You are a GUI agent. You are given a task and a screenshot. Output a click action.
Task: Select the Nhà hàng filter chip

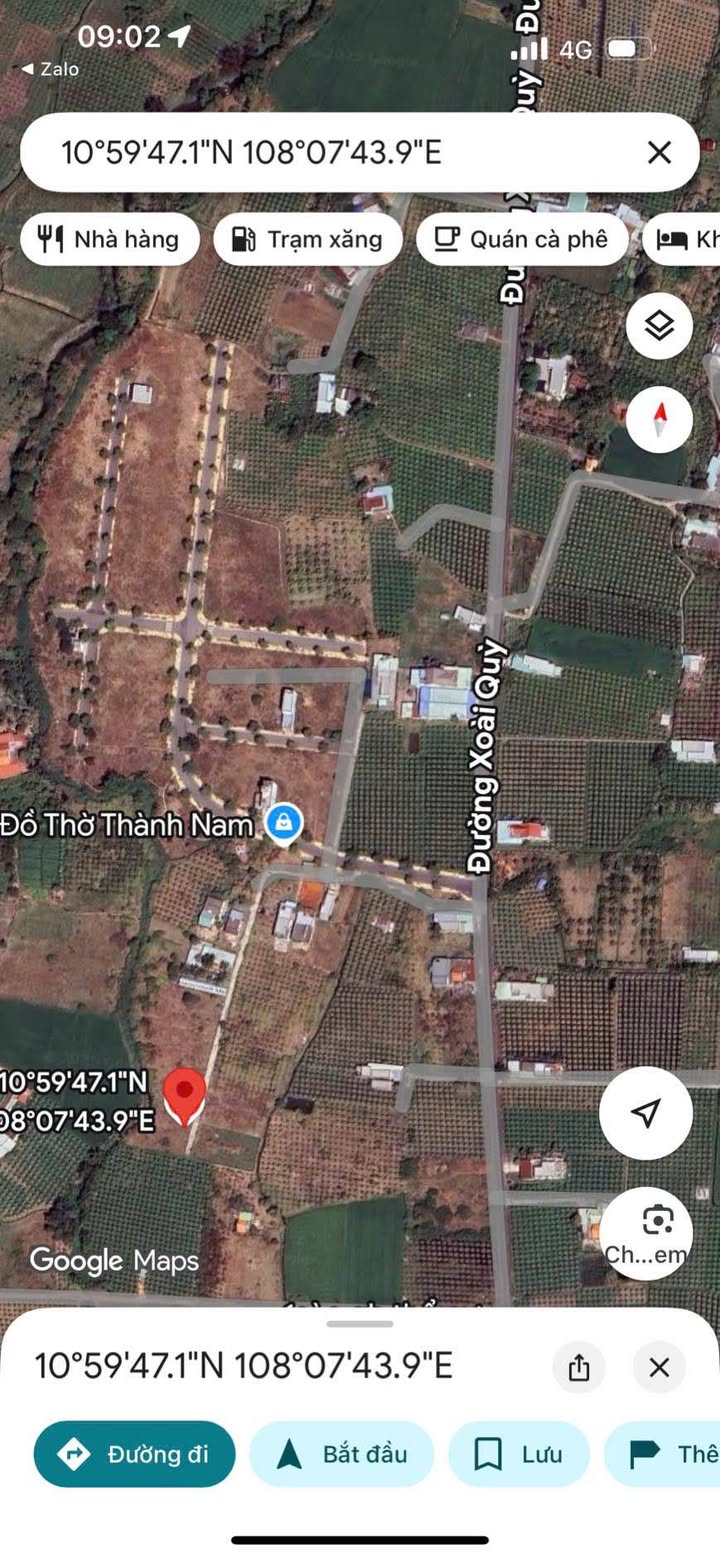point(109,240)
